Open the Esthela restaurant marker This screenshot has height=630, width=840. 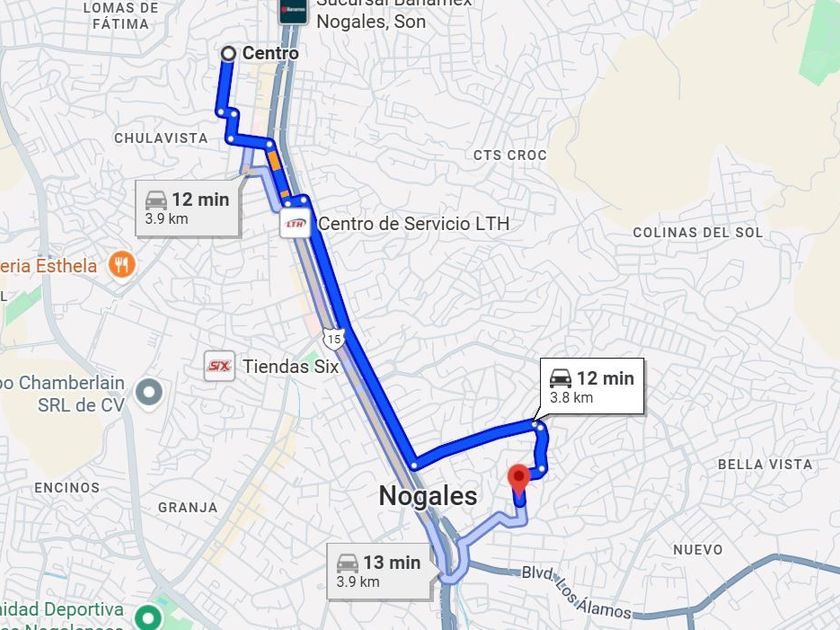(123, 265)
